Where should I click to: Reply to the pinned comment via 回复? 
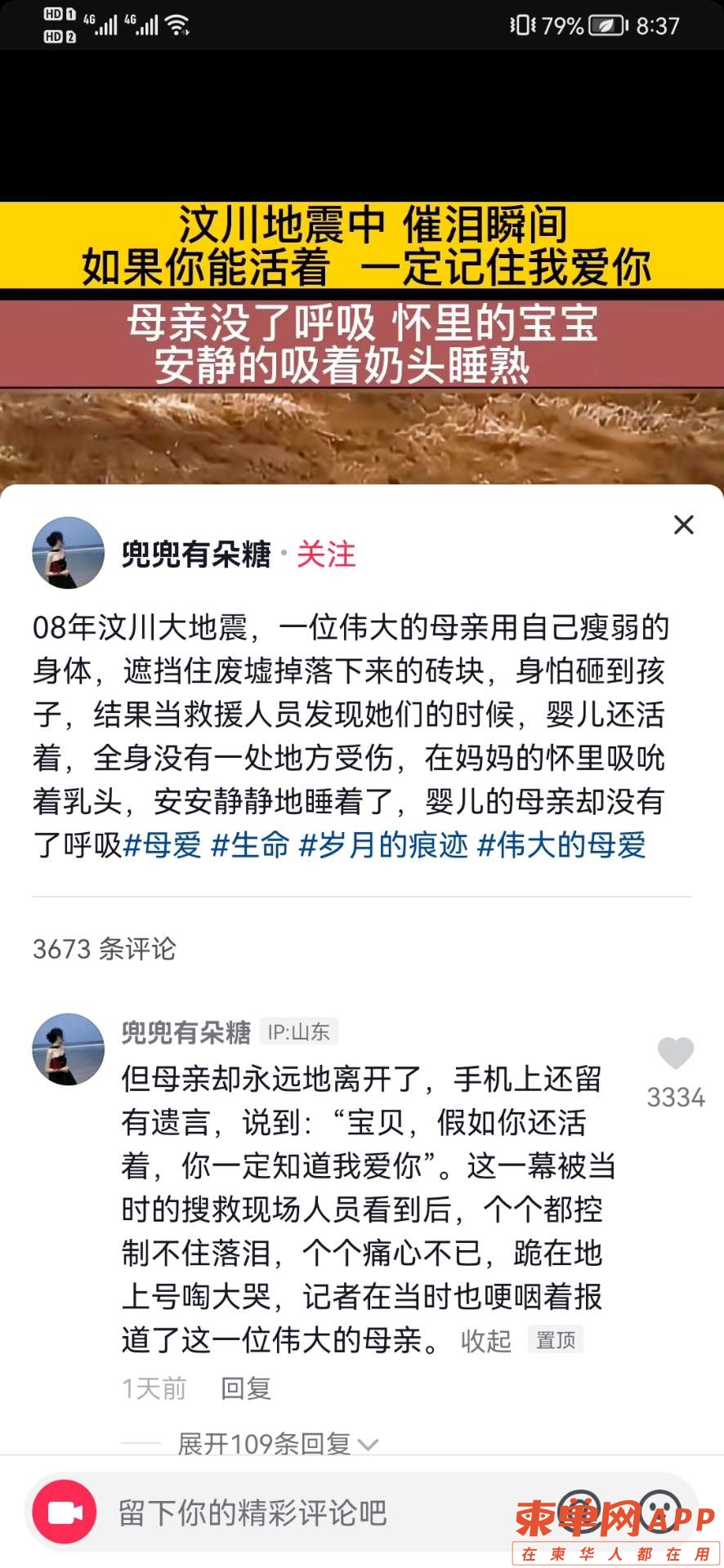[245, 1388]
